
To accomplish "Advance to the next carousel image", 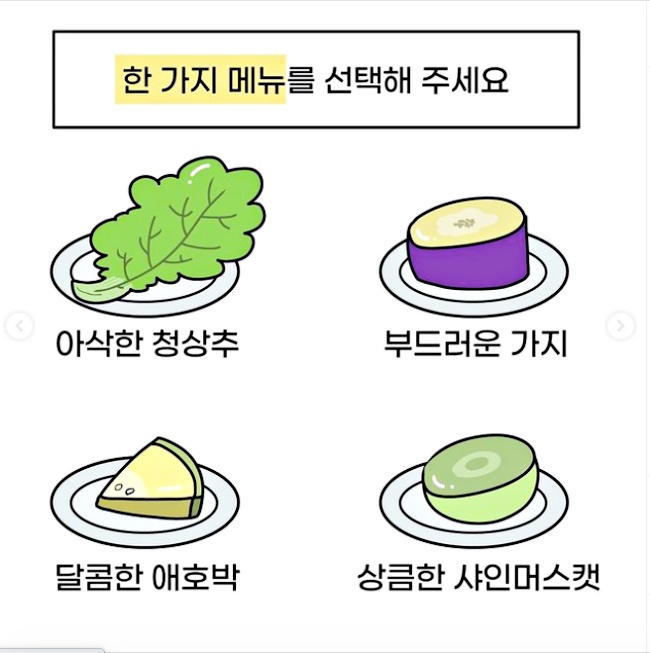I will click(x=620, y=326).
